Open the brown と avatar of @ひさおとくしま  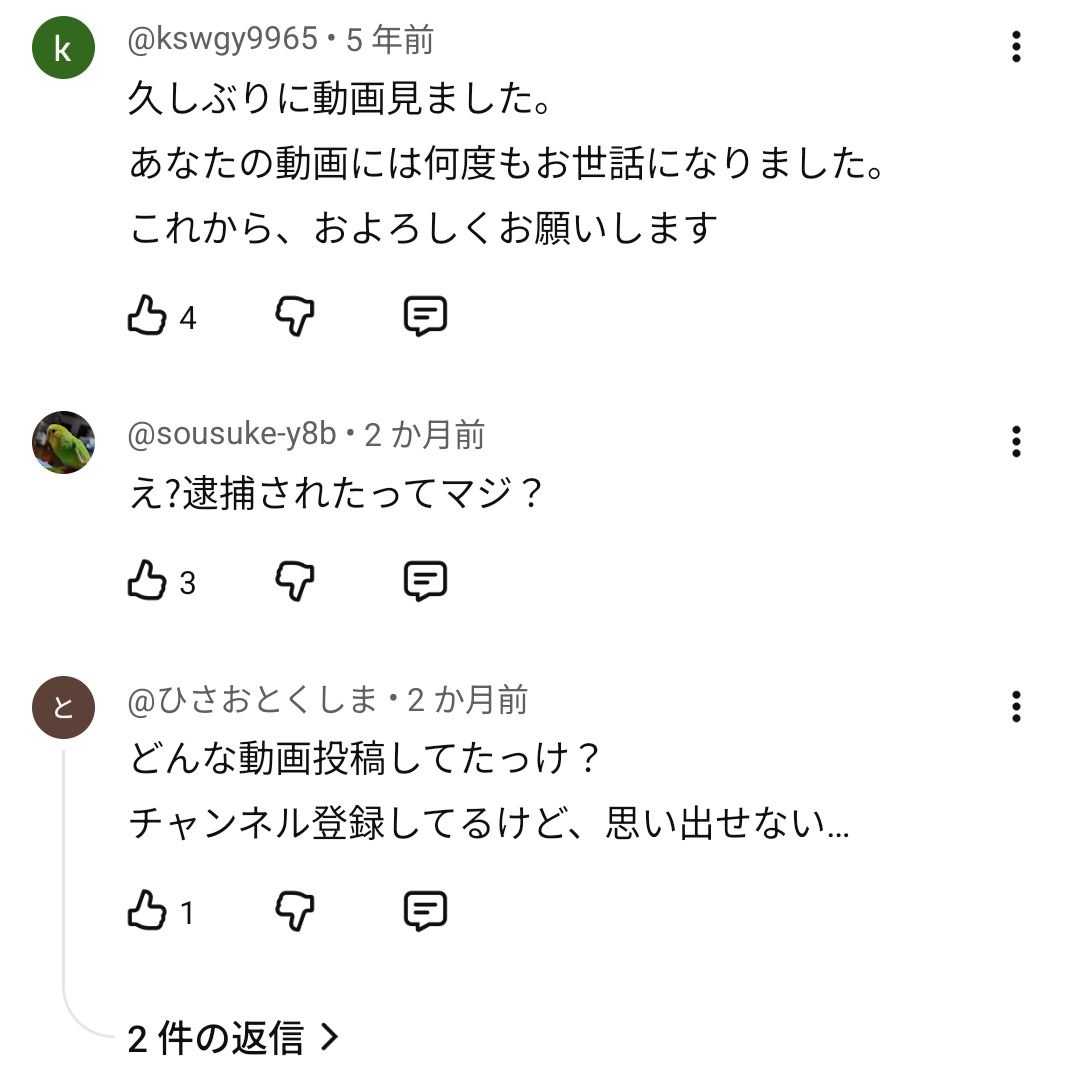pos(63,707)
